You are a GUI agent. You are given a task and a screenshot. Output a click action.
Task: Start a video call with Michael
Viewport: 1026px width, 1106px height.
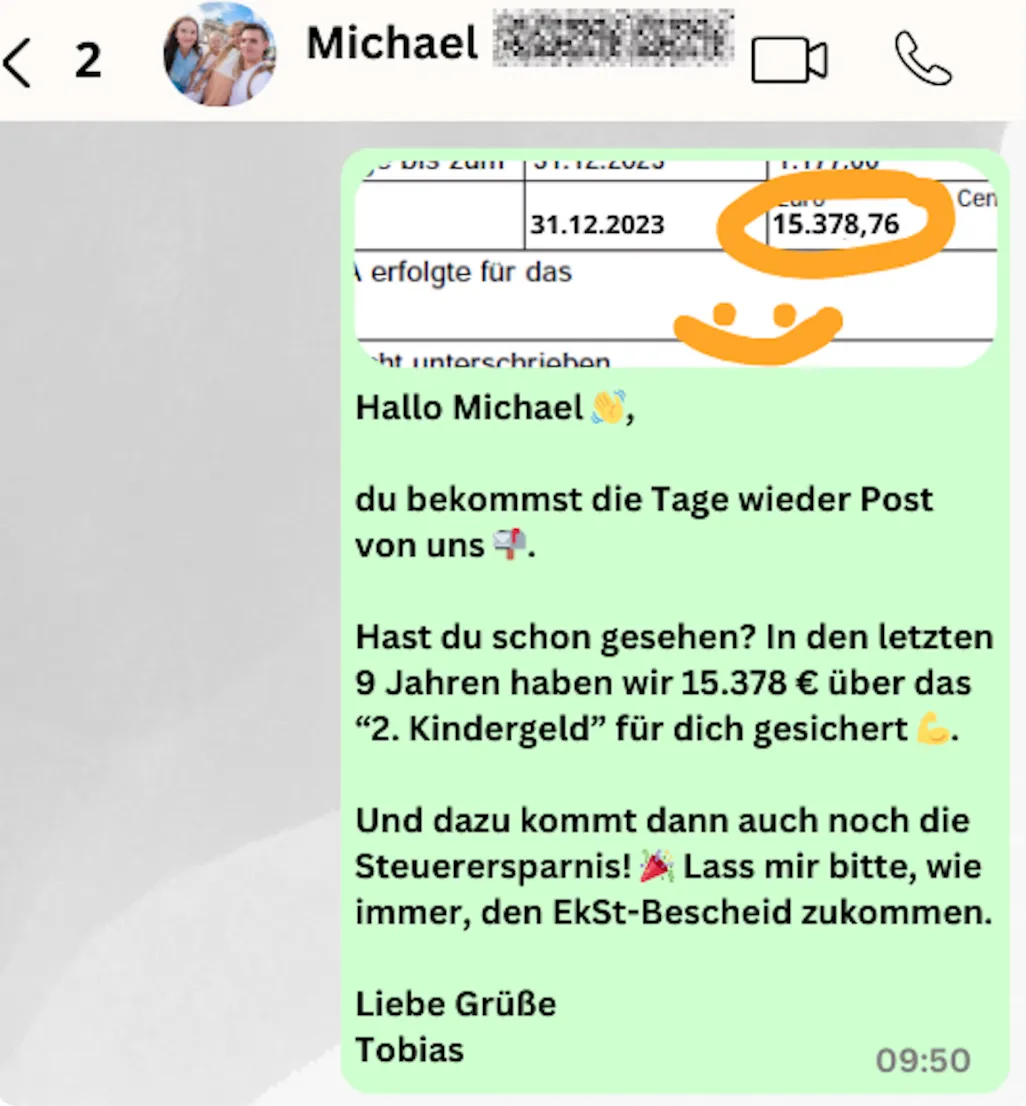(788, 61)
